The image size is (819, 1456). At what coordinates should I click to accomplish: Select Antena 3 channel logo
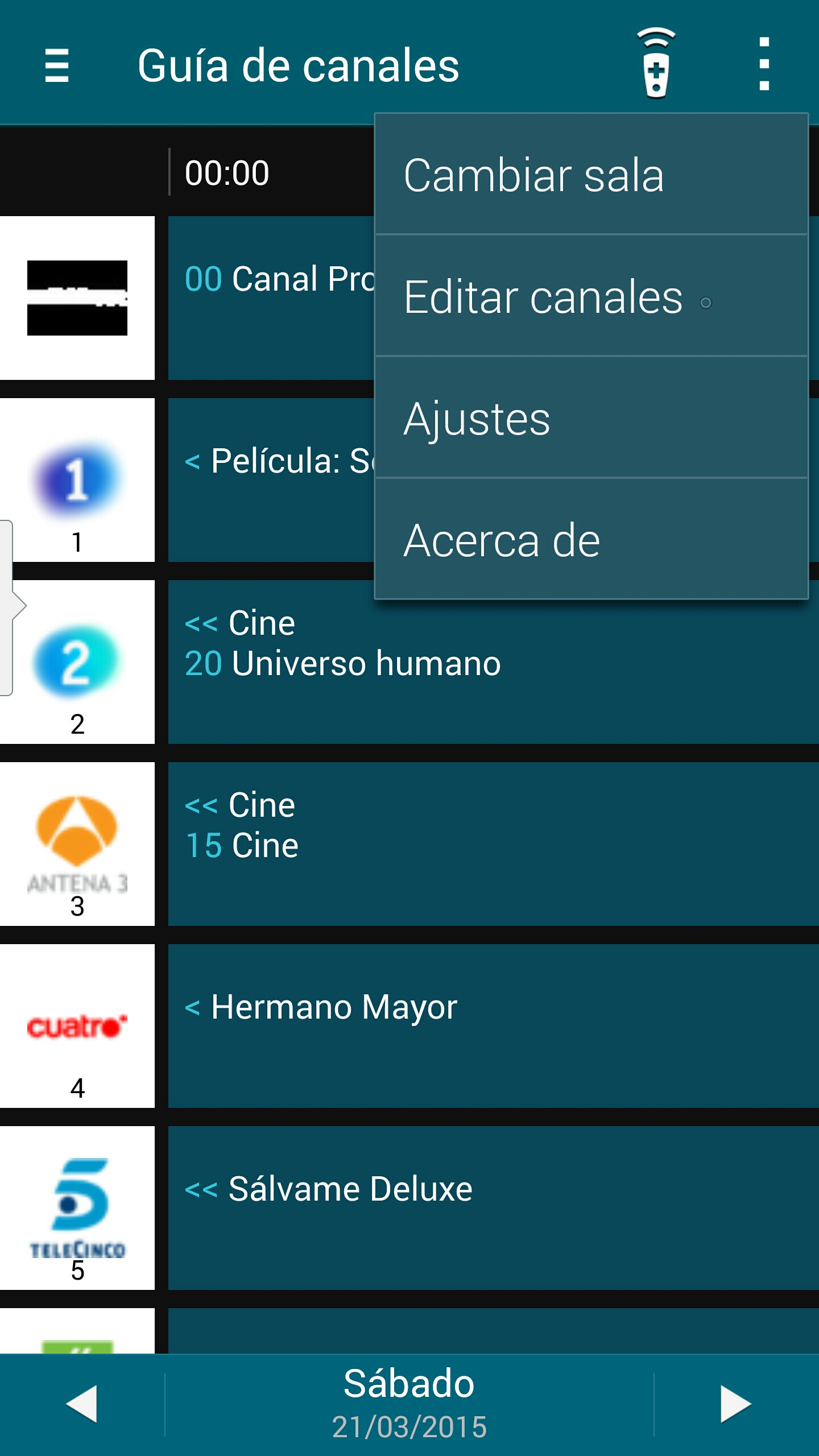coord(77,844)
